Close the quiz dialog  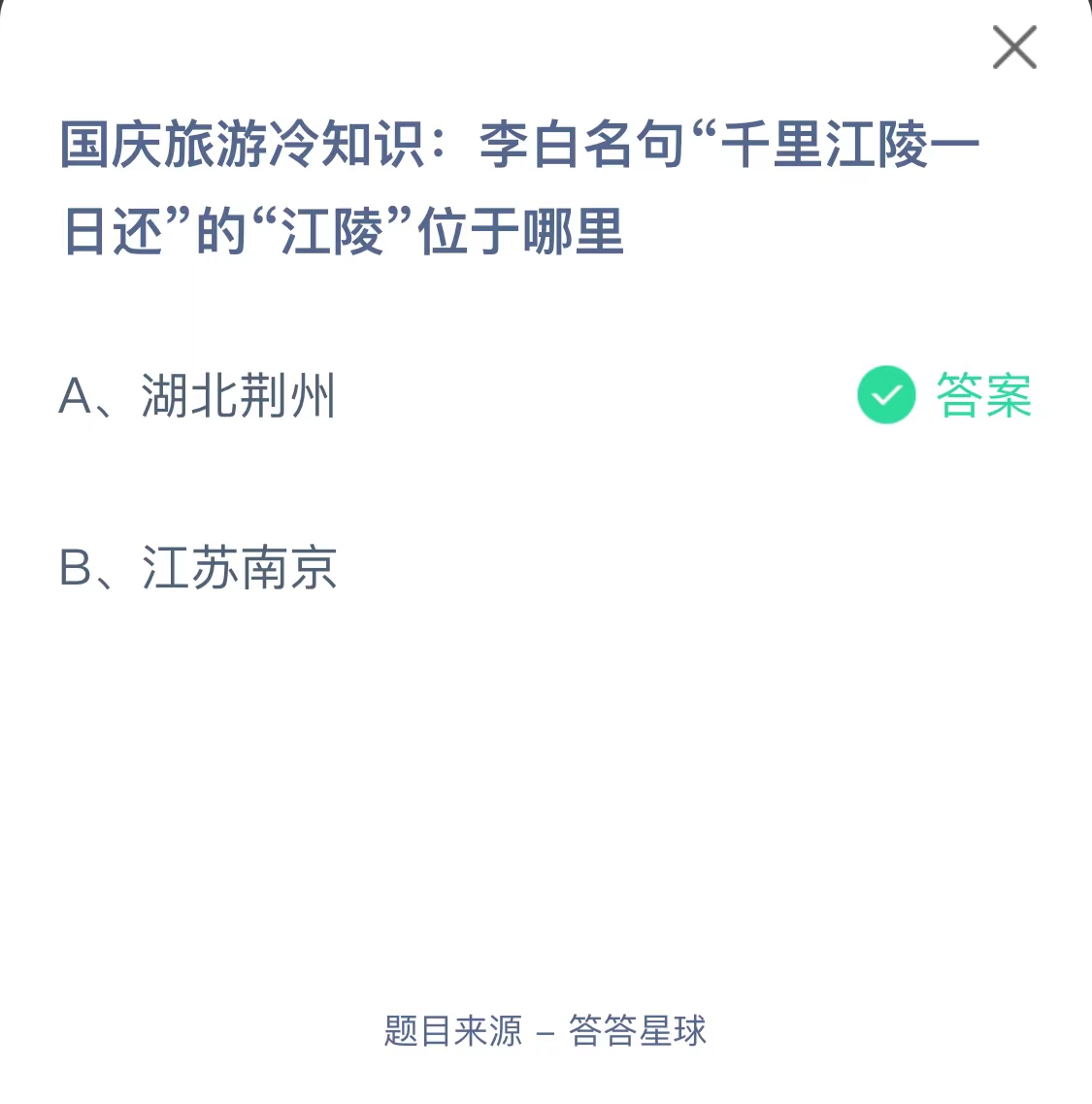[1014, 48]
